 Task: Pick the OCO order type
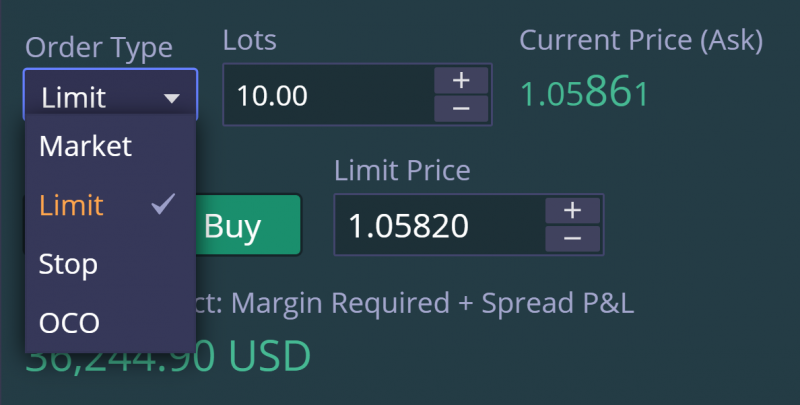coord(69,324)
